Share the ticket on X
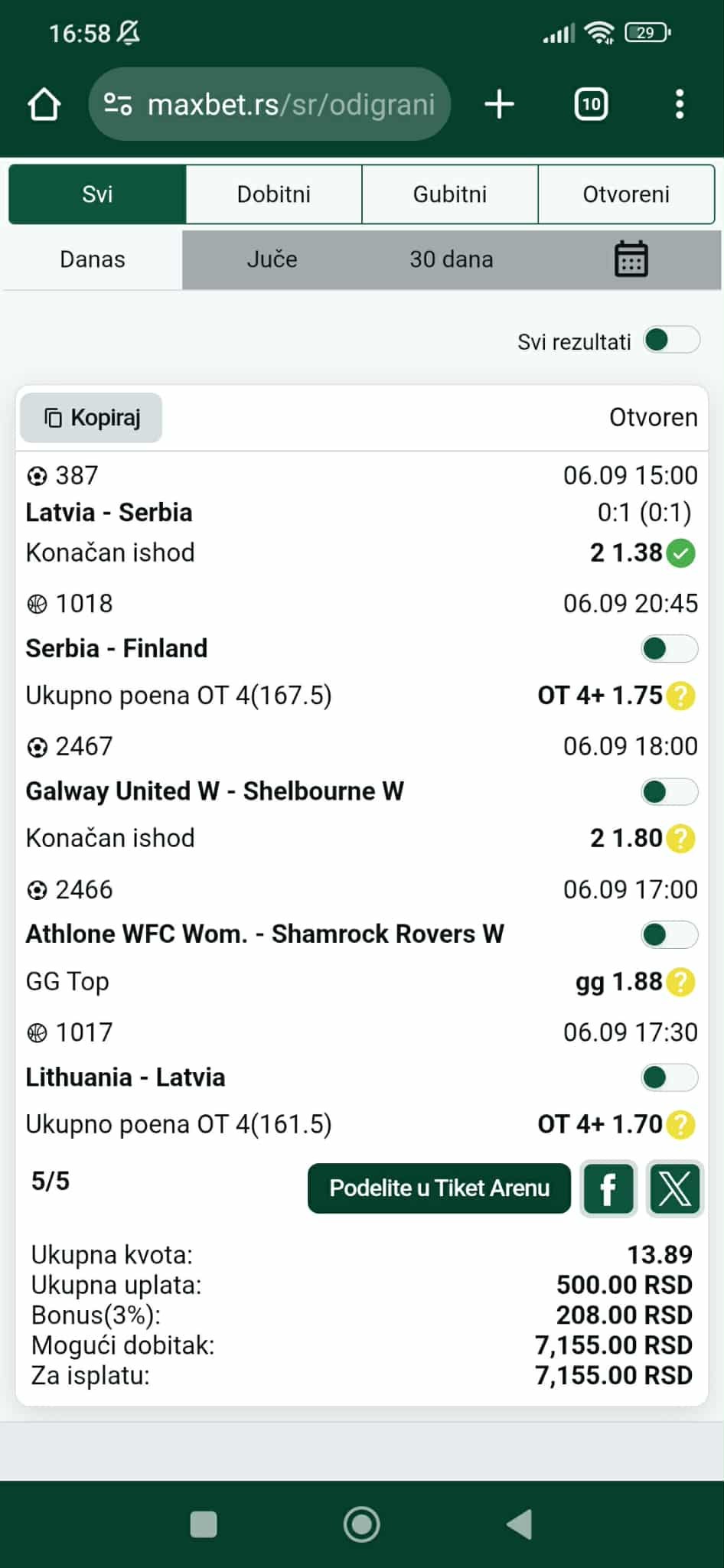Viewport: 724px width, 1568px height. point(675,1189)
